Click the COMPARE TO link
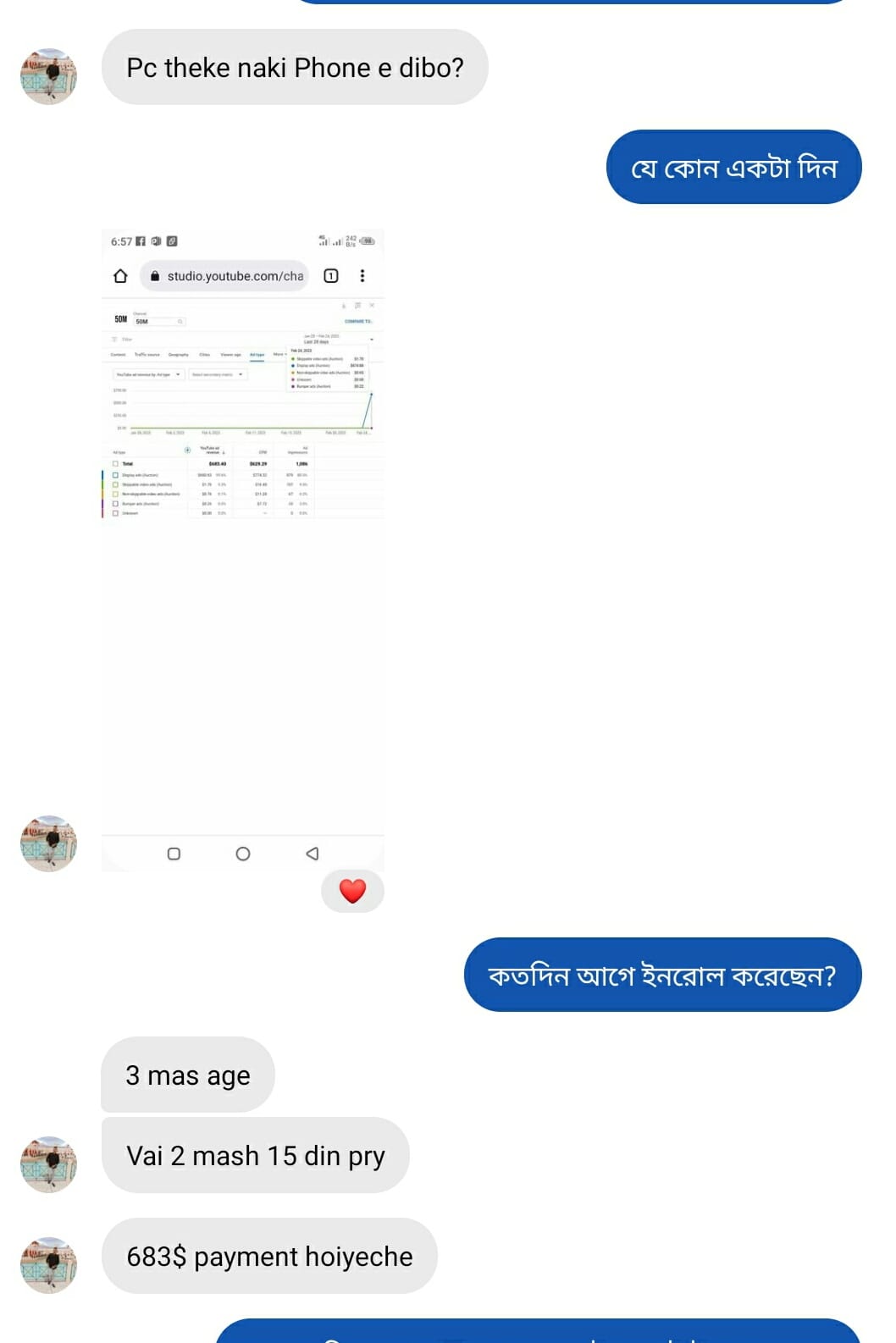896x1343 pixels. pos(358,321)
